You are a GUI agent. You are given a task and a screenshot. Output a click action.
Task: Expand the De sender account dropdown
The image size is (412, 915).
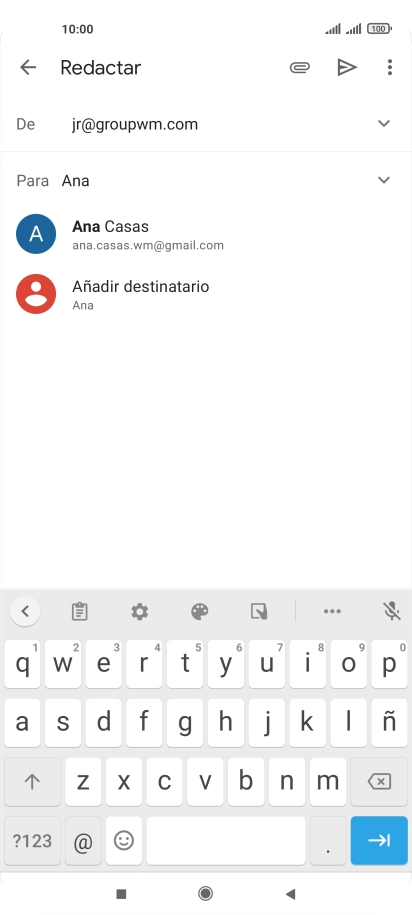coord(383,124)
